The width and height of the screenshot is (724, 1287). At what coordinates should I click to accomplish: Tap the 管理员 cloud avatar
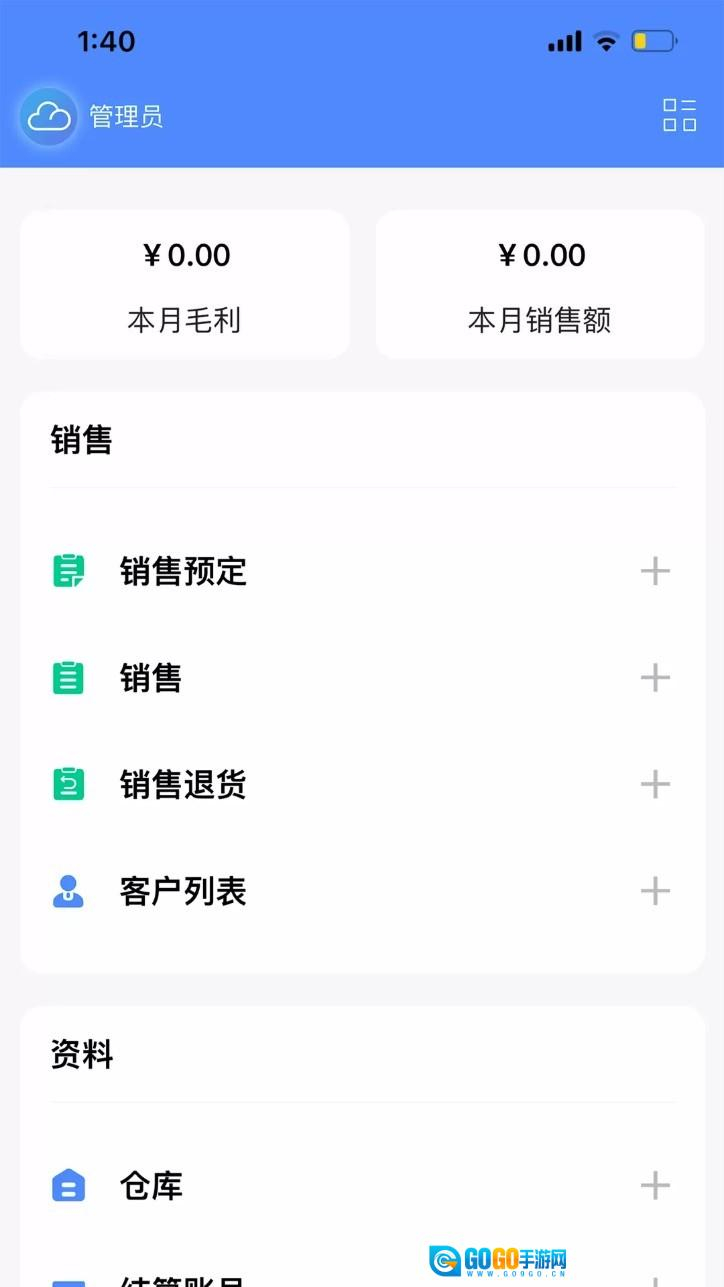[48, 117]
